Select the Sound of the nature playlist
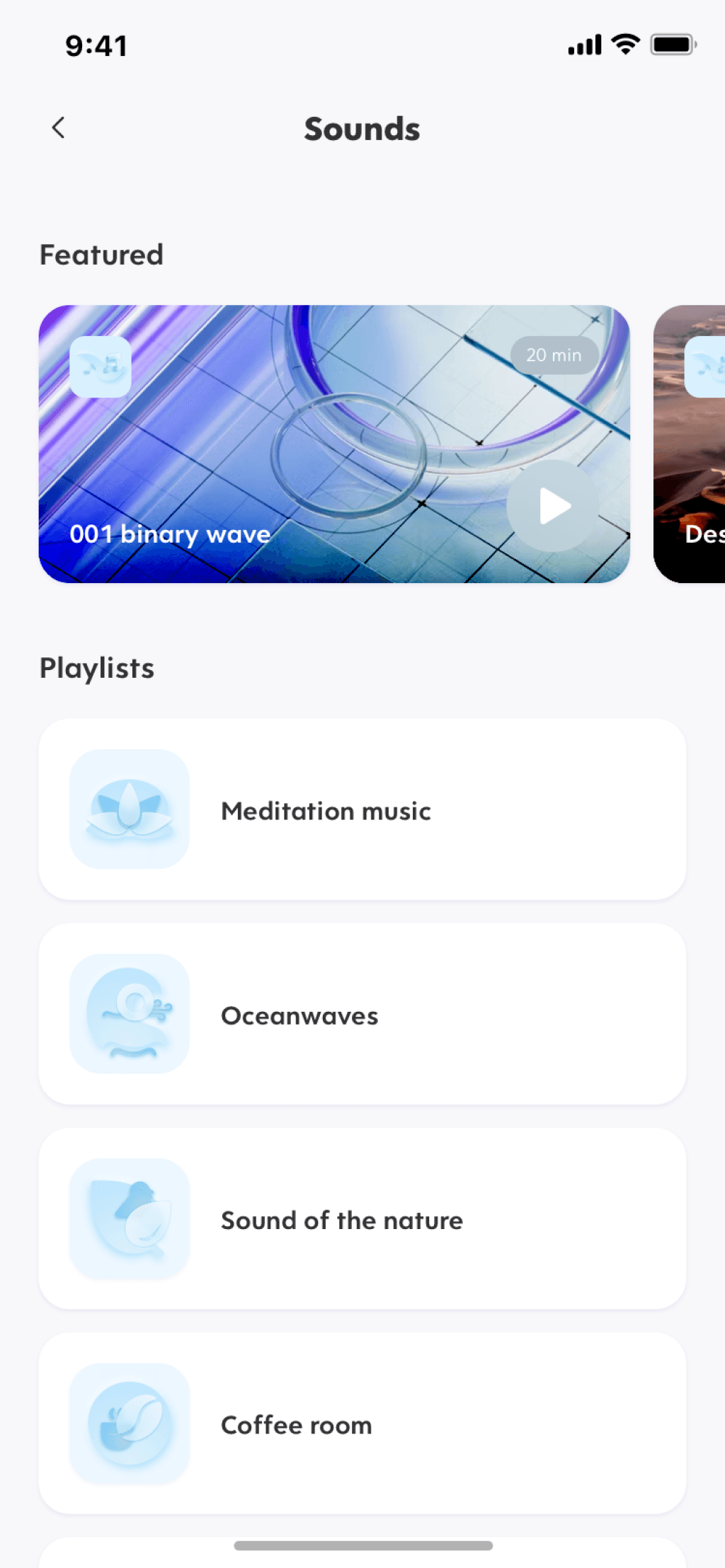 [362, 1218]
